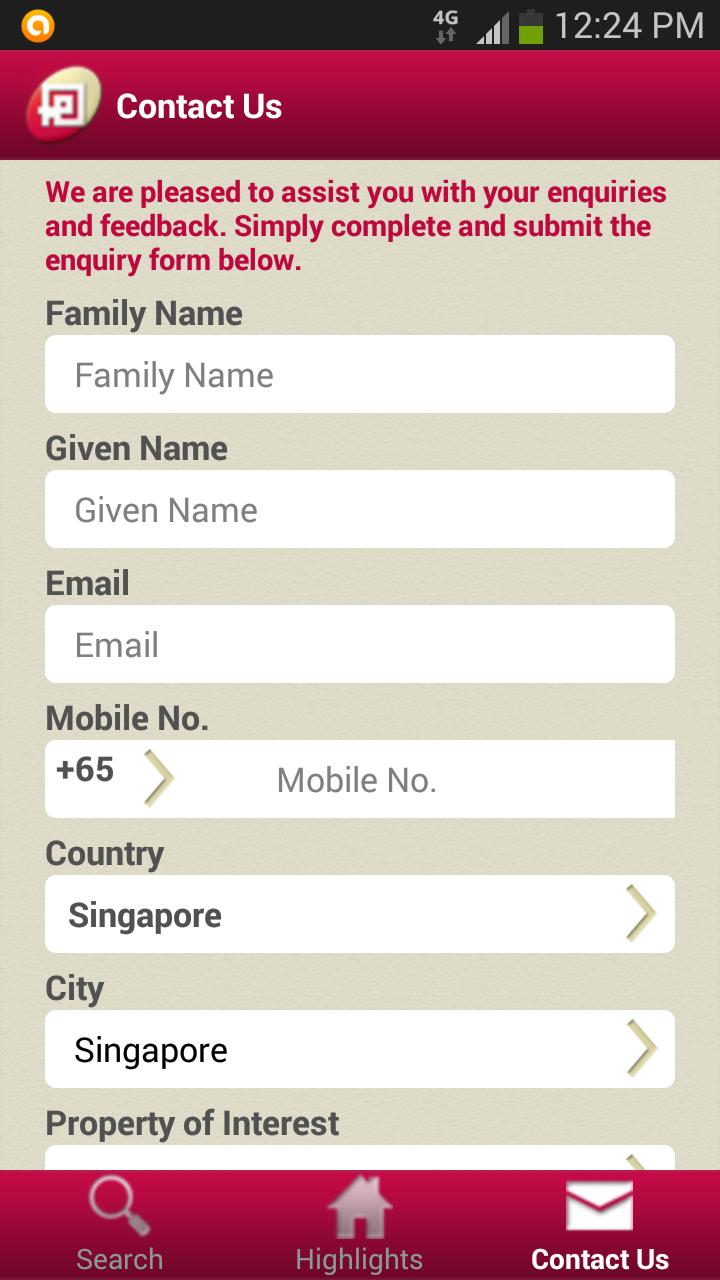Image resolution: width=720 pixels, height=1280 pixels.
Task: Select the Email input field
Action: pos(360,645)
